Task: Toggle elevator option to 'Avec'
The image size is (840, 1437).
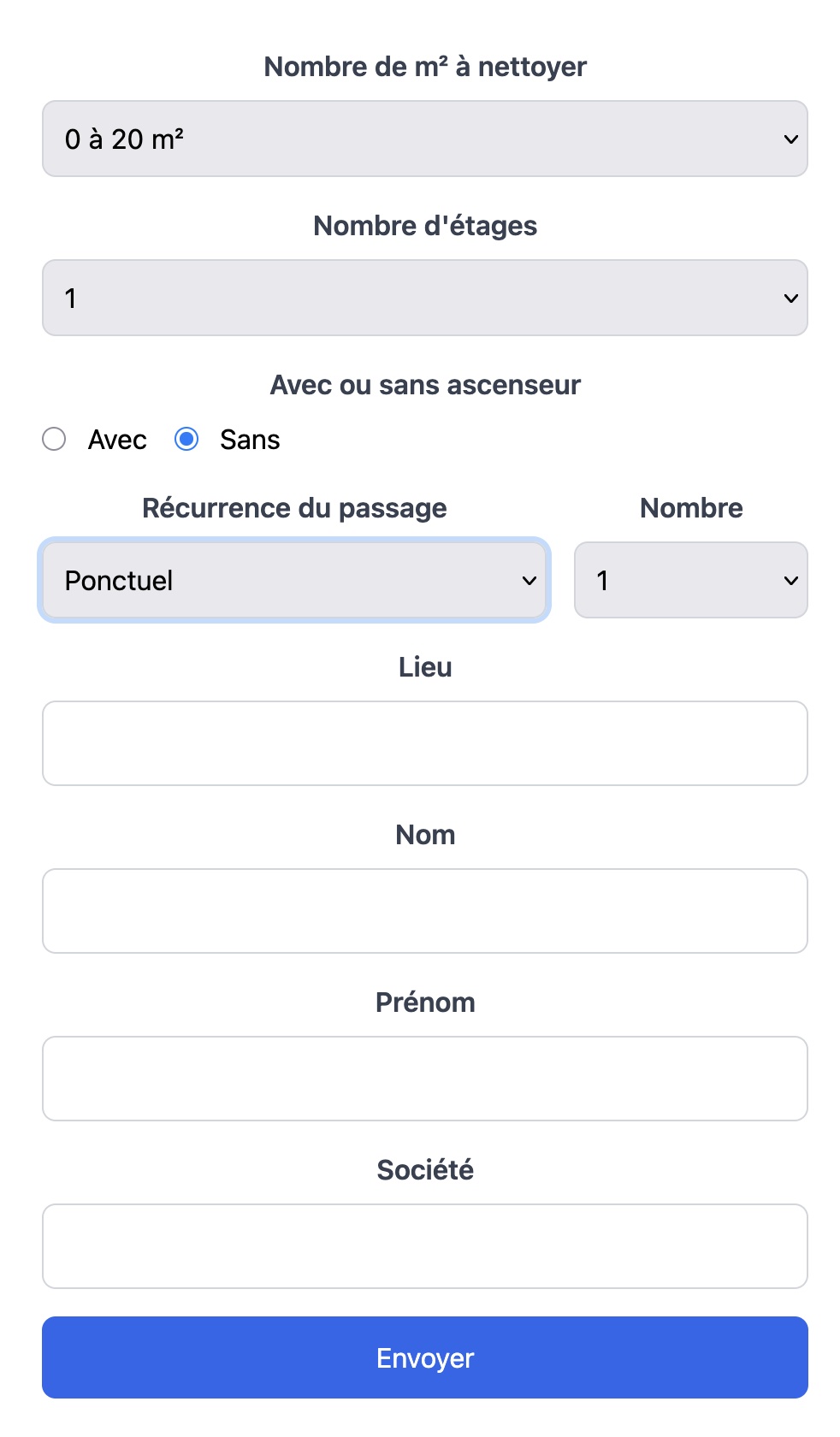Action: (x=55, y=439)
